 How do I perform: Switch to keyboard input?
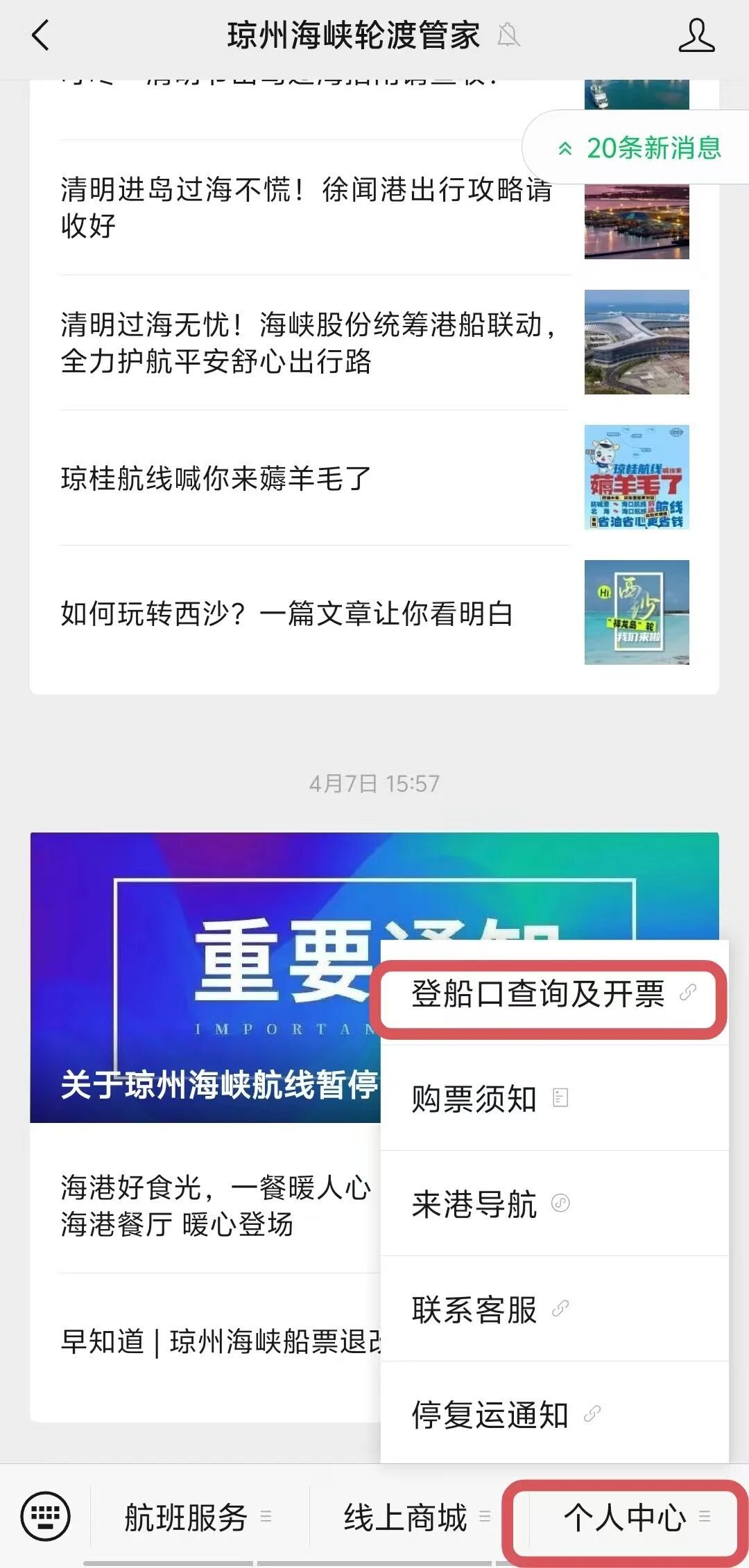coord(46,1517)
